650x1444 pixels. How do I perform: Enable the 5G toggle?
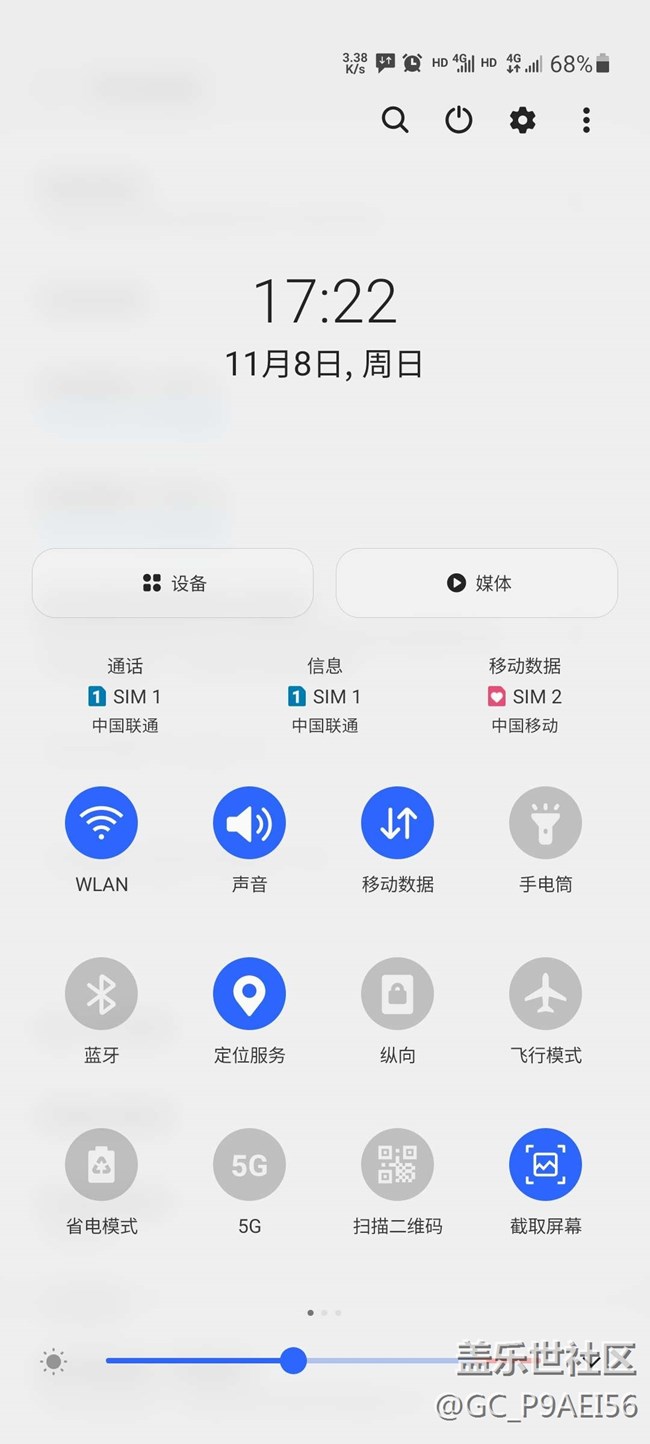pyautogui.click(x=249, y=1165)
